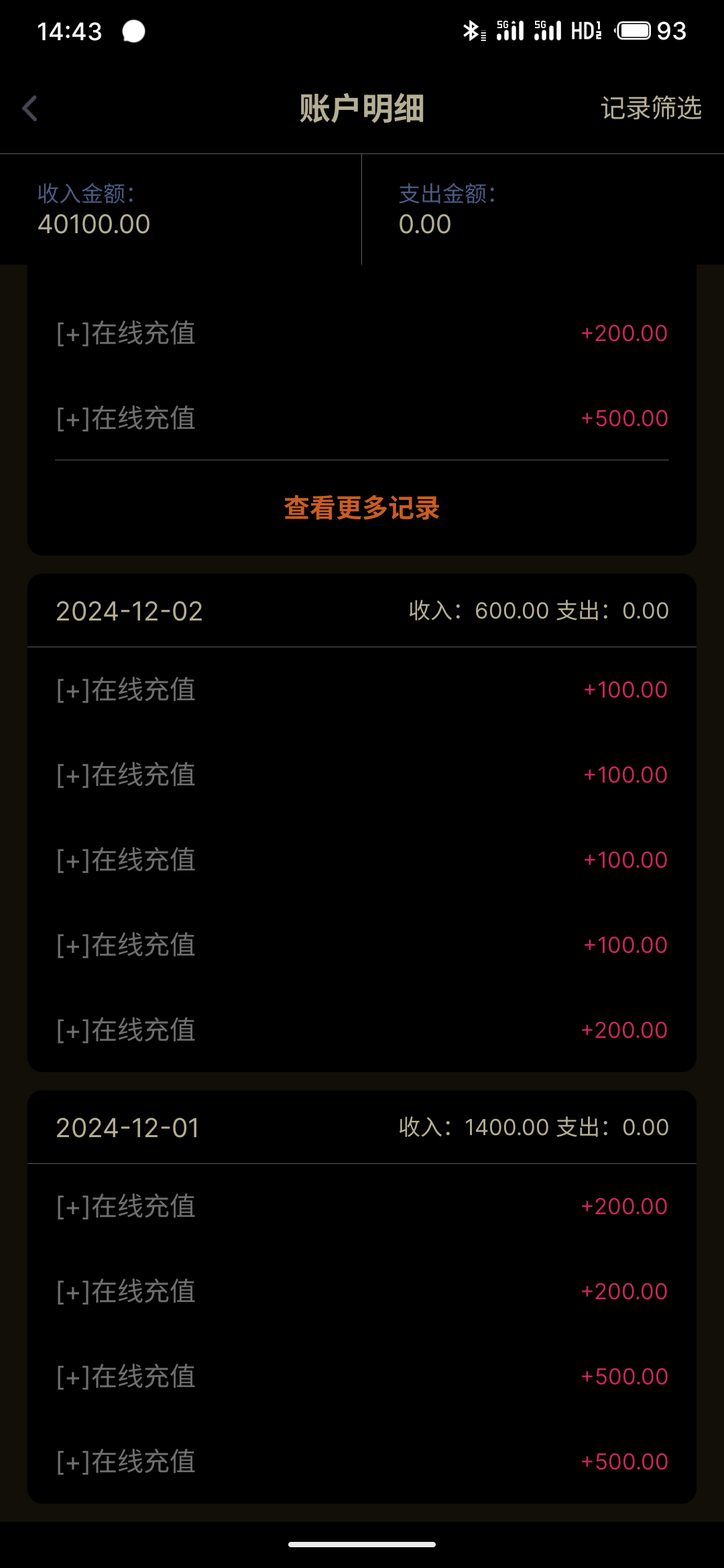The width and height of the screenshot is (724, 1568).
Task: Tap the first 5G signal indicator
Action: [x=509, y=30]
